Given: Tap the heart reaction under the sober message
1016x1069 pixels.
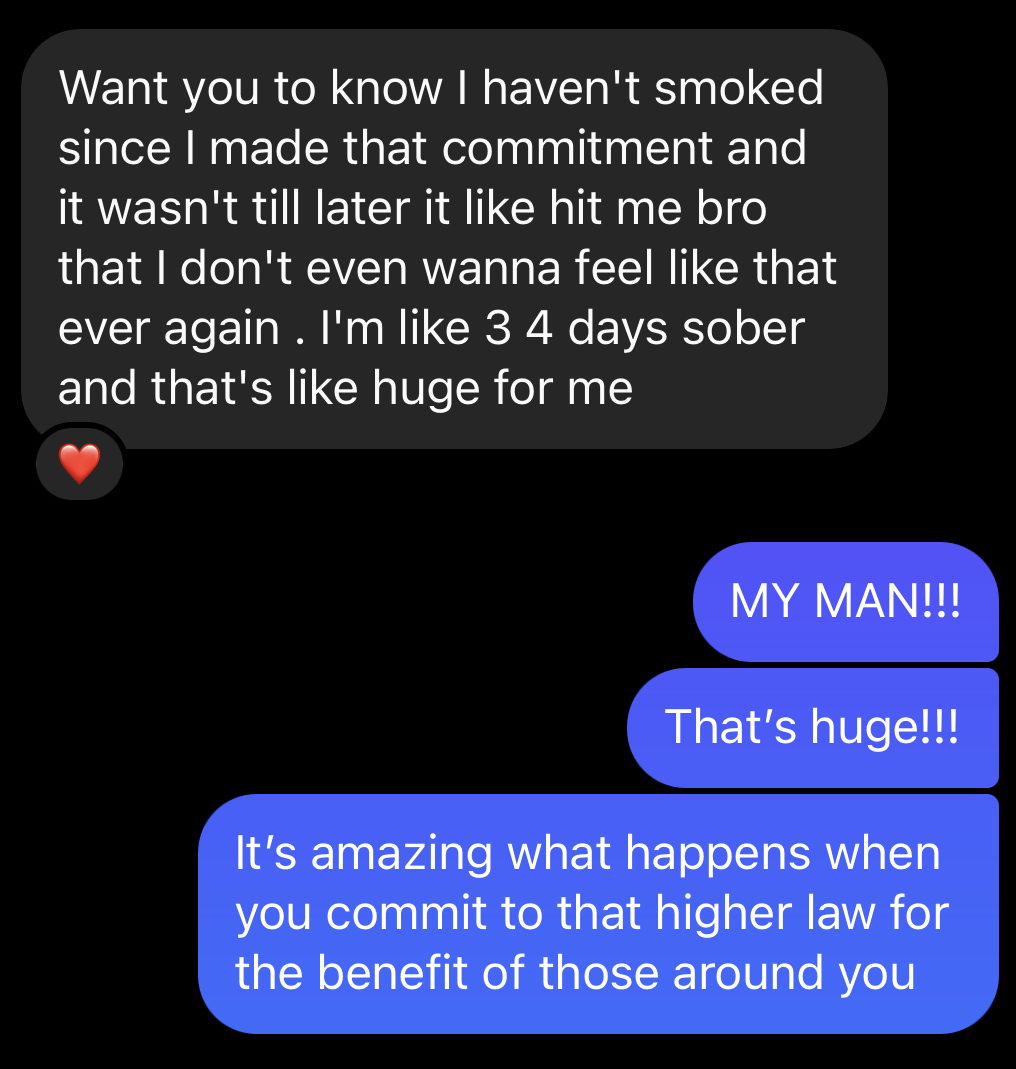Looking at the screenshot, I should [x=79, y=462].
